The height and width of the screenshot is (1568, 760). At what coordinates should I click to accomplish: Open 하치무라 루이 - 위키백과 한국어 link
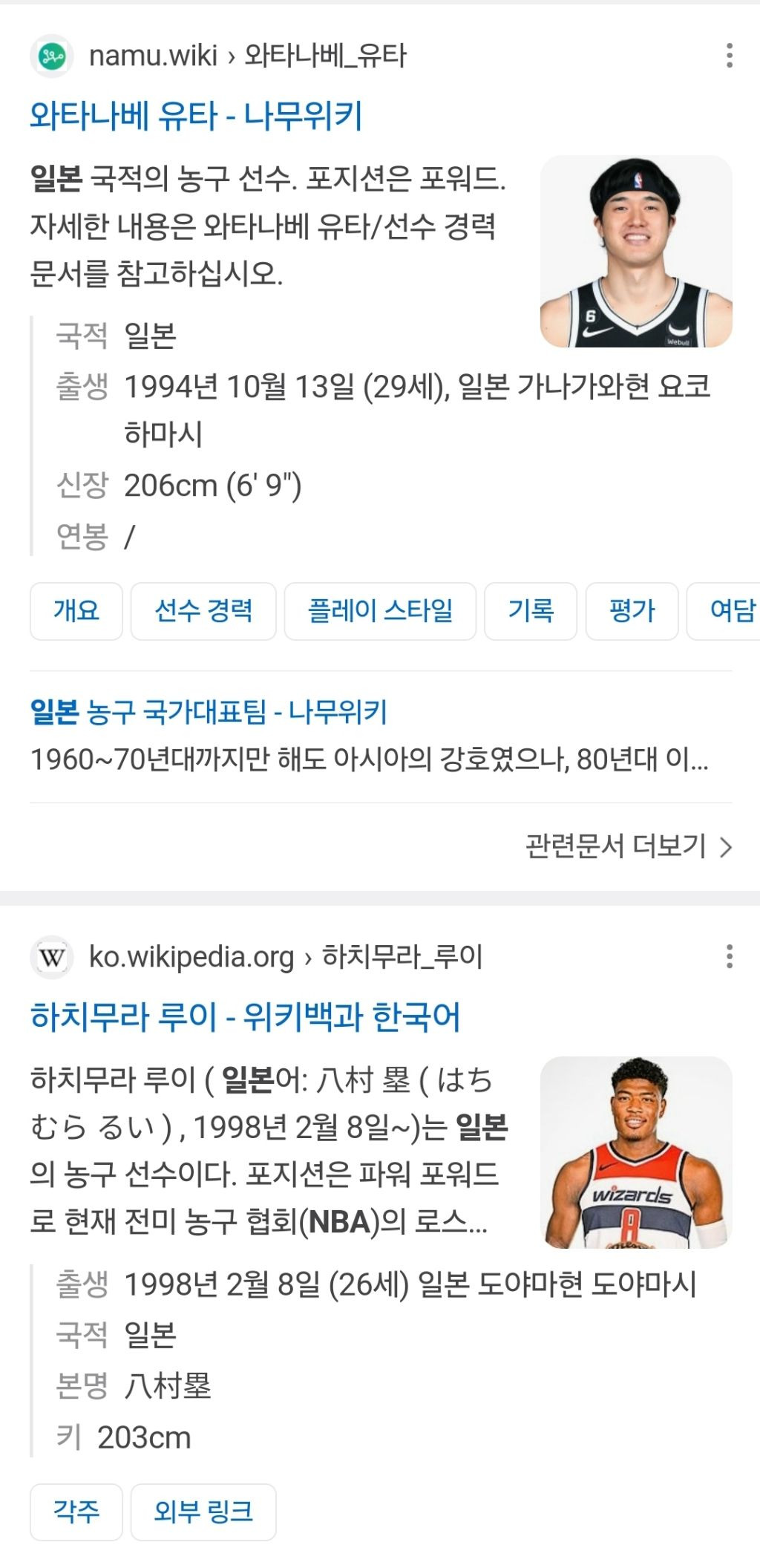pos(245,1017)
